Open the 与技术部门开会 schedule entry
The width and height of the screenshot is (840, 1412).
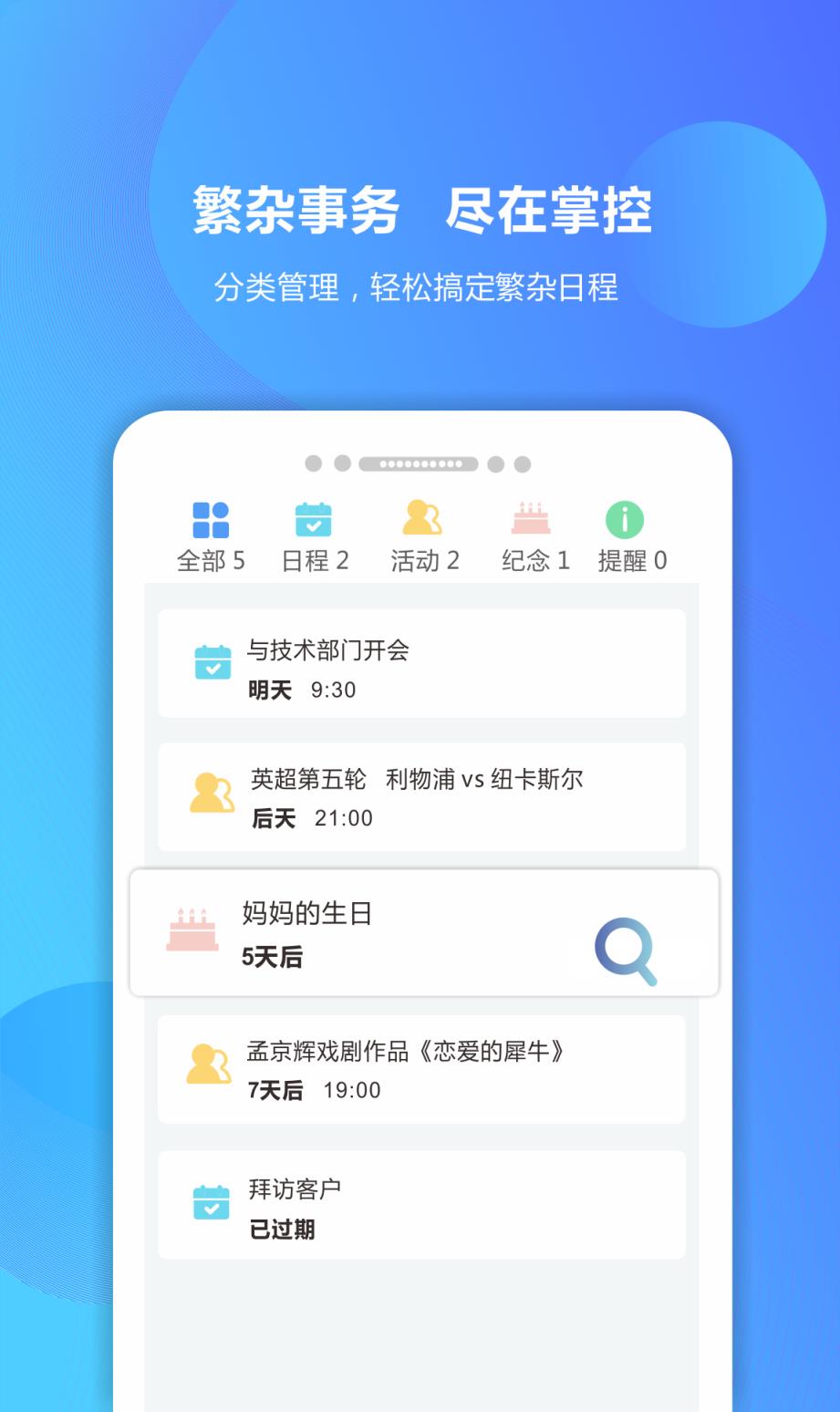421,662
